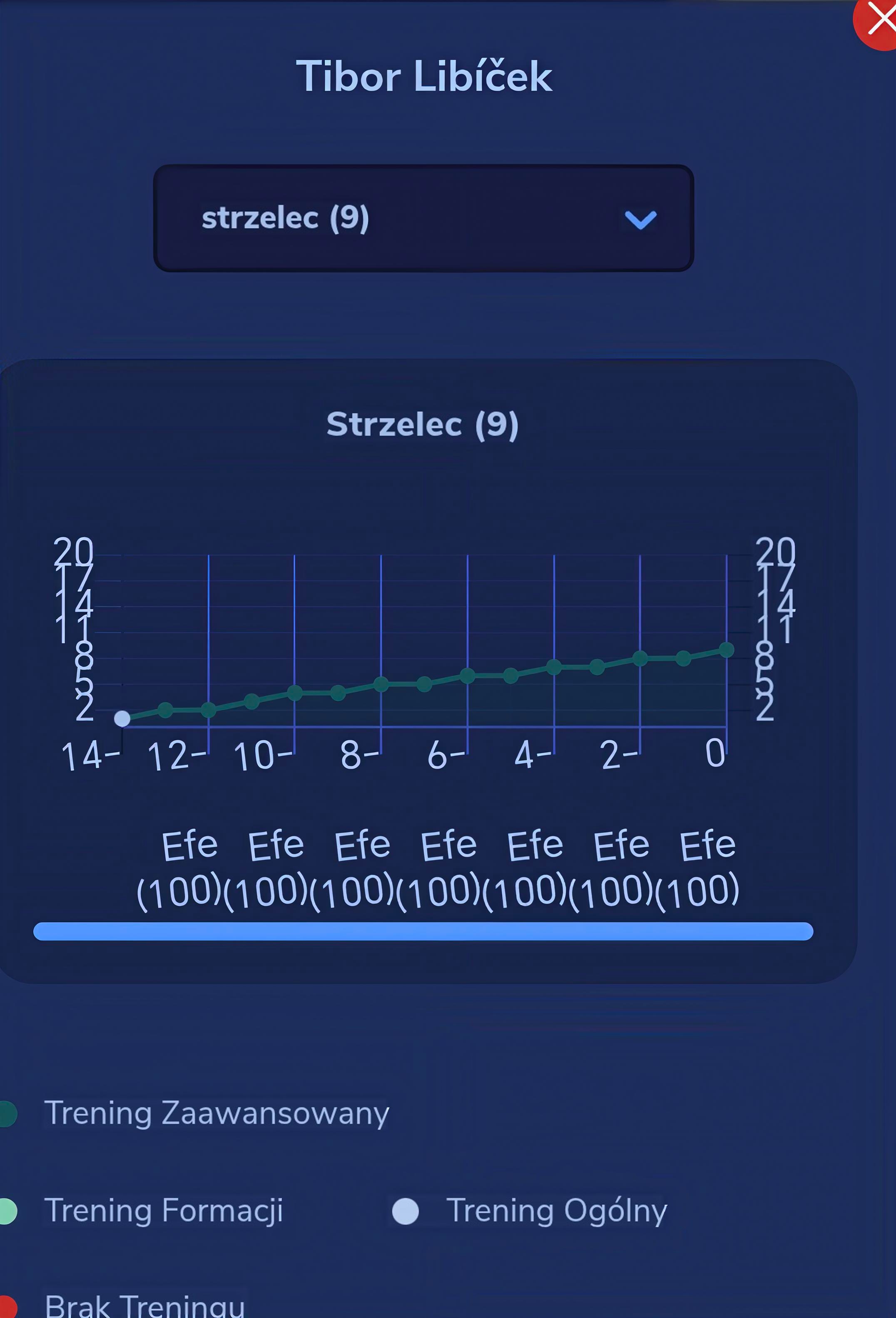Screen dimensions: 896x1318
Task: Select the first data point at week 14
Action: click(122, 719)
